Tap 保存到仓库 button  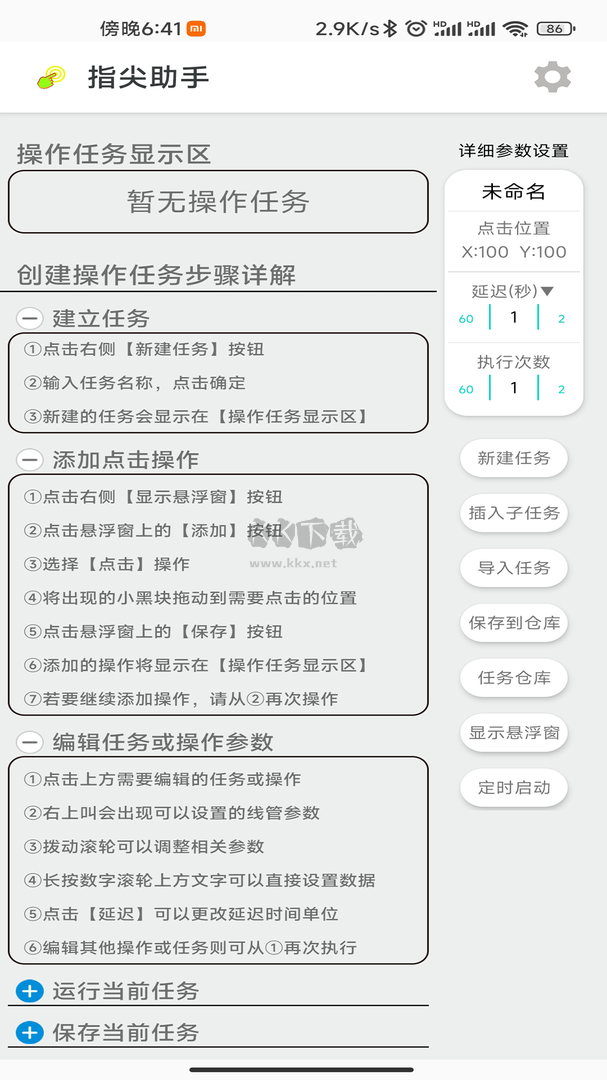[514, 623]
